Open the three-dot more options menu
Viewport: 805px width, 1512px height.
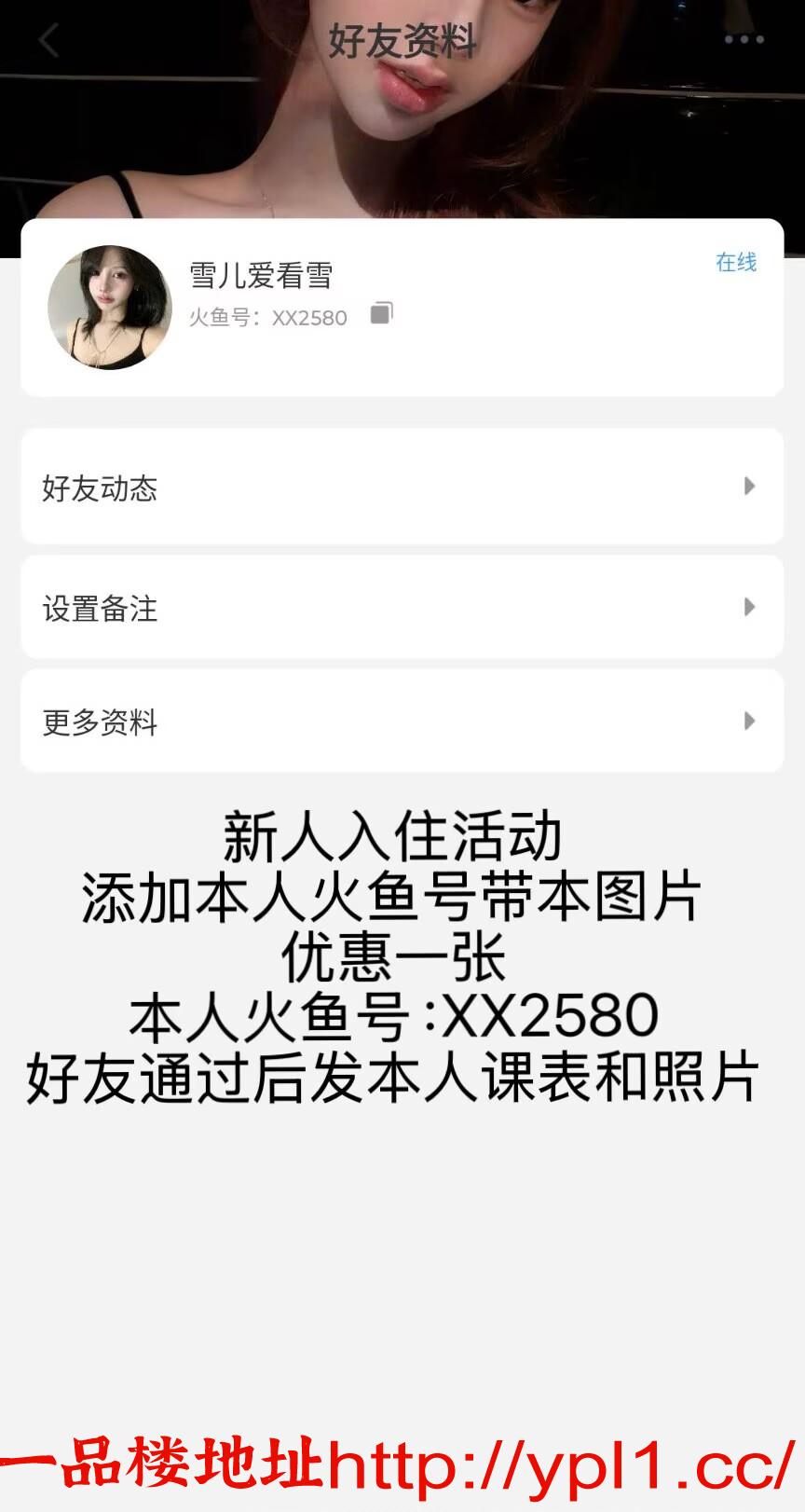pyautogui.click(x=743, y=39)
